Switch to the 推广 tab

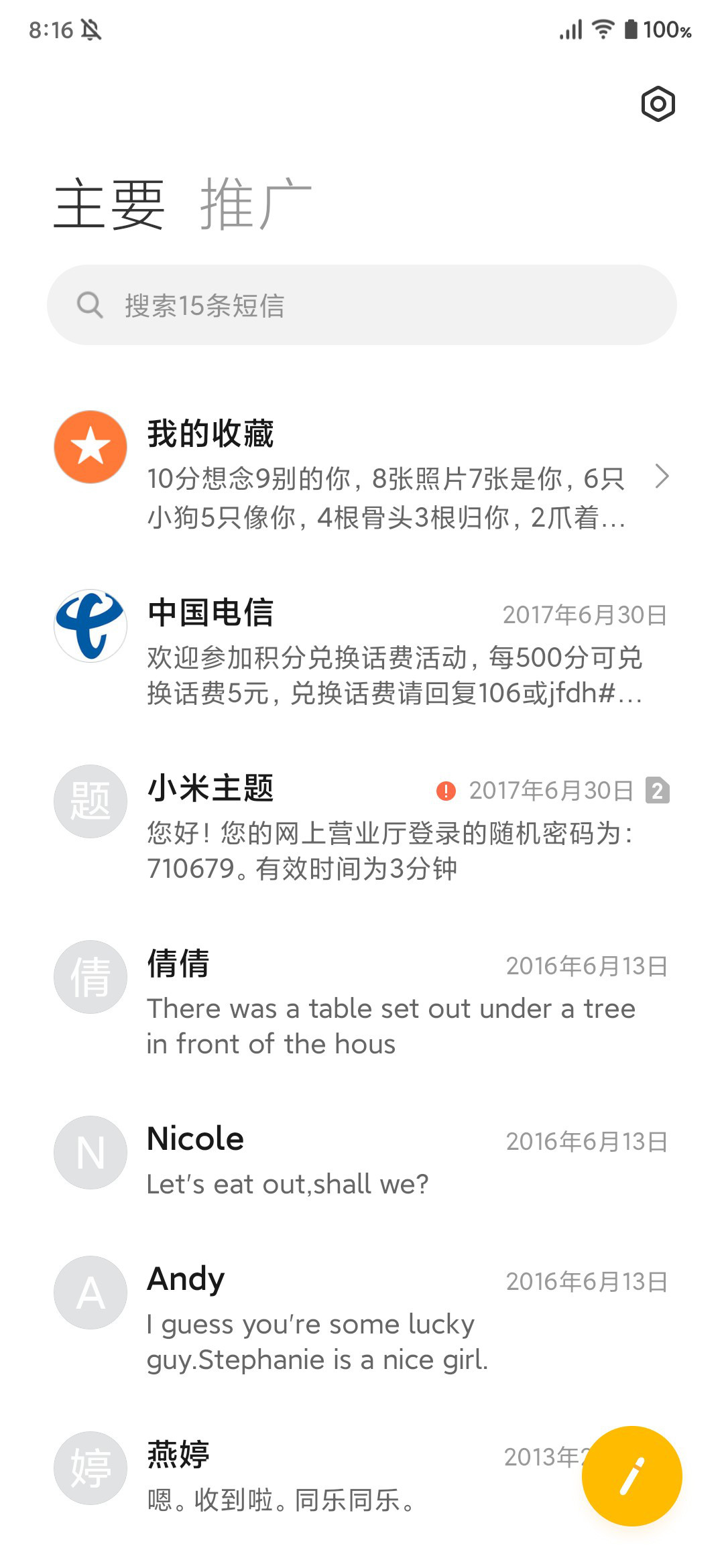[256, 204]
